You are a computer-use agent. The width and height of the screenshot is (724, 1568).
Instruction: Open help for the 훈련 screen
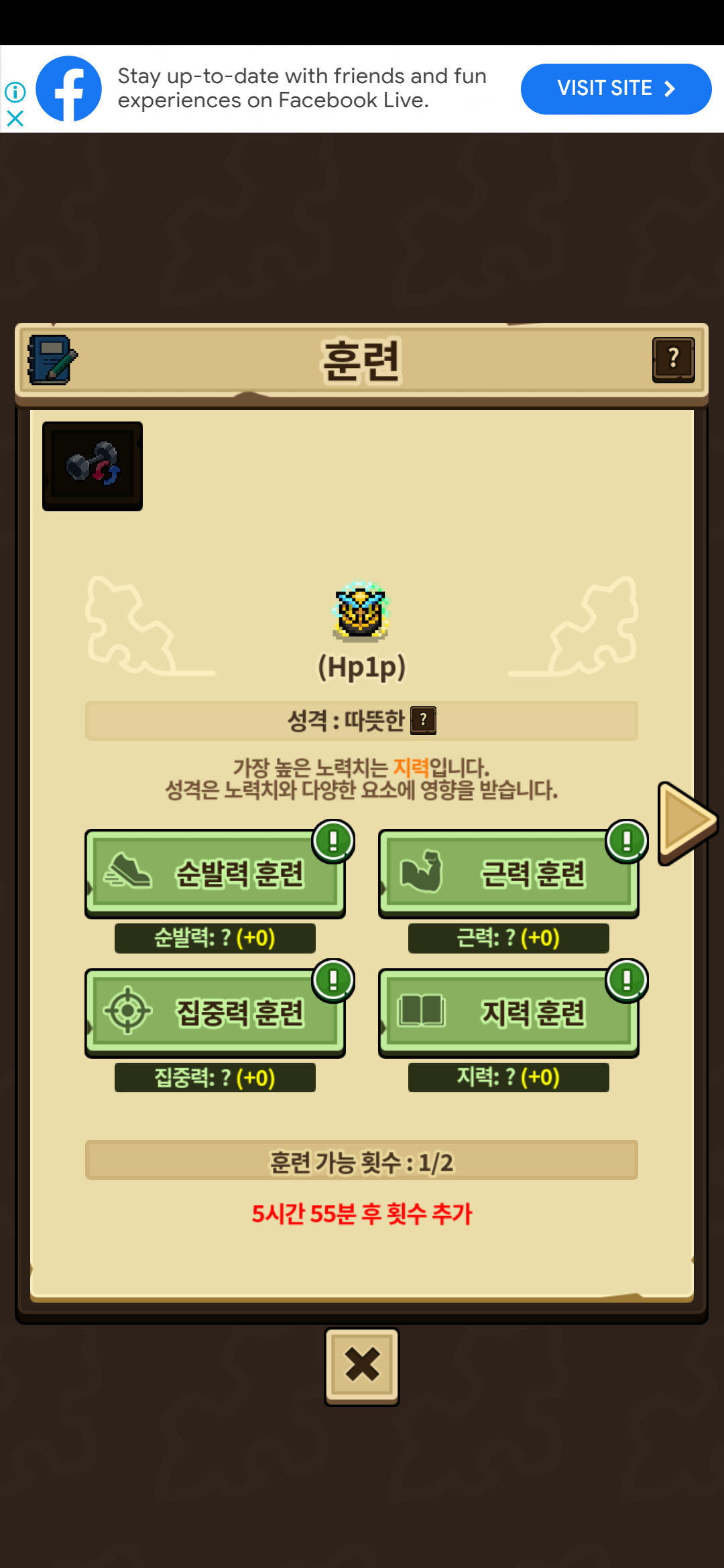point(673,360)
